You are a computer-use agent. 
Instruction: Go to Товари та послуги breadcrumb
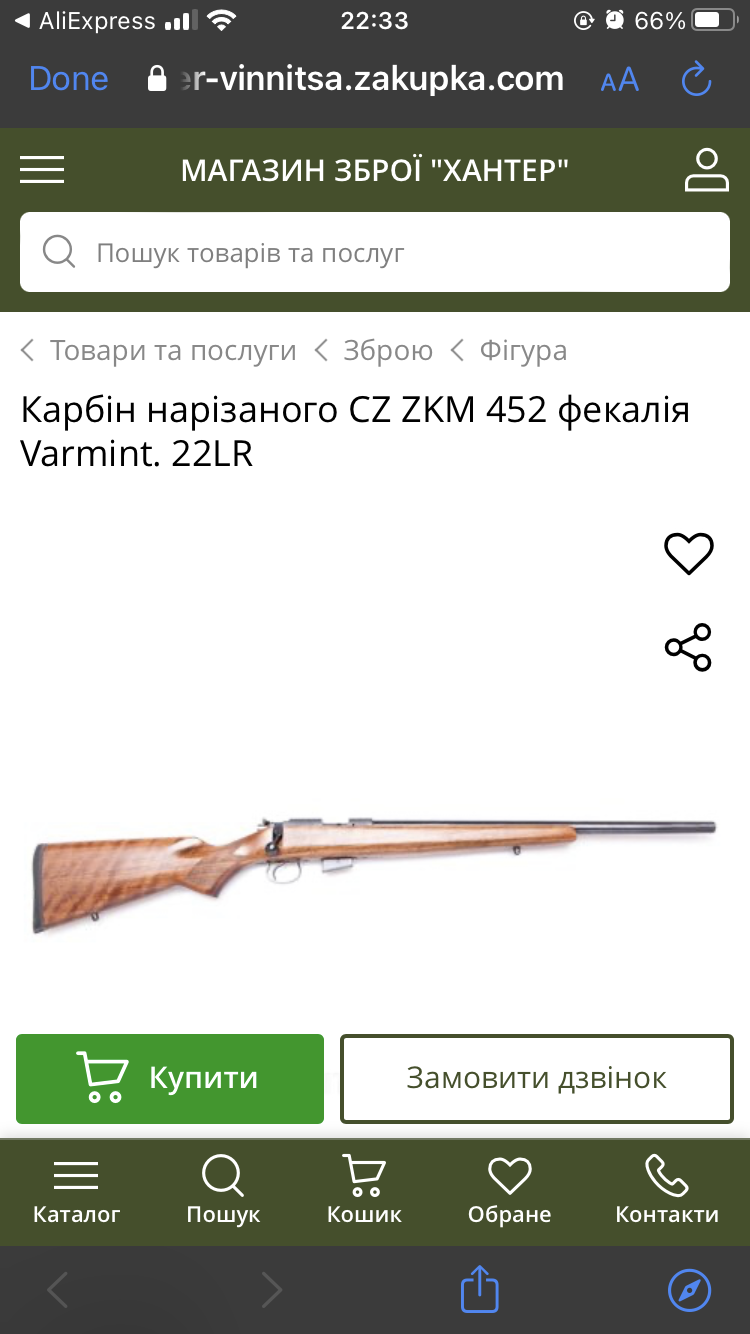[x=173, y=350]
